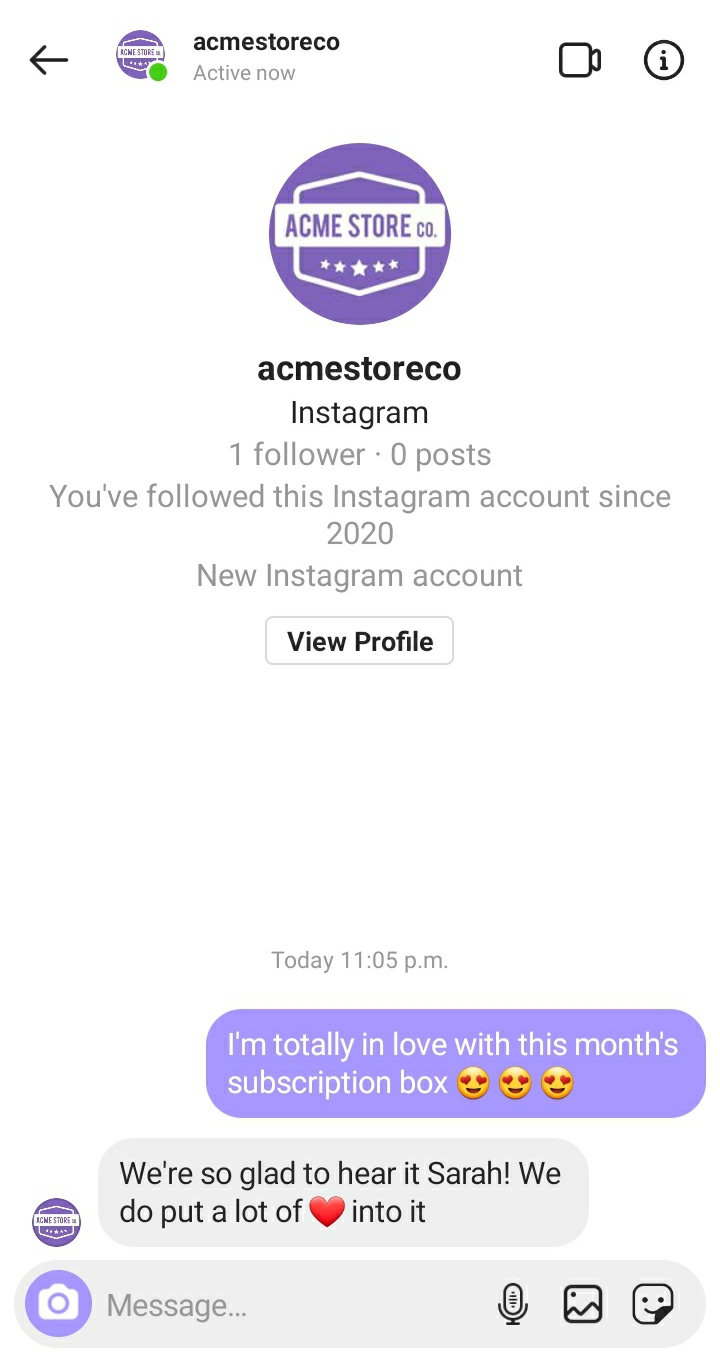Record a voice message with the microphone
This screenshot has width=720, height=1362.
512,1304
